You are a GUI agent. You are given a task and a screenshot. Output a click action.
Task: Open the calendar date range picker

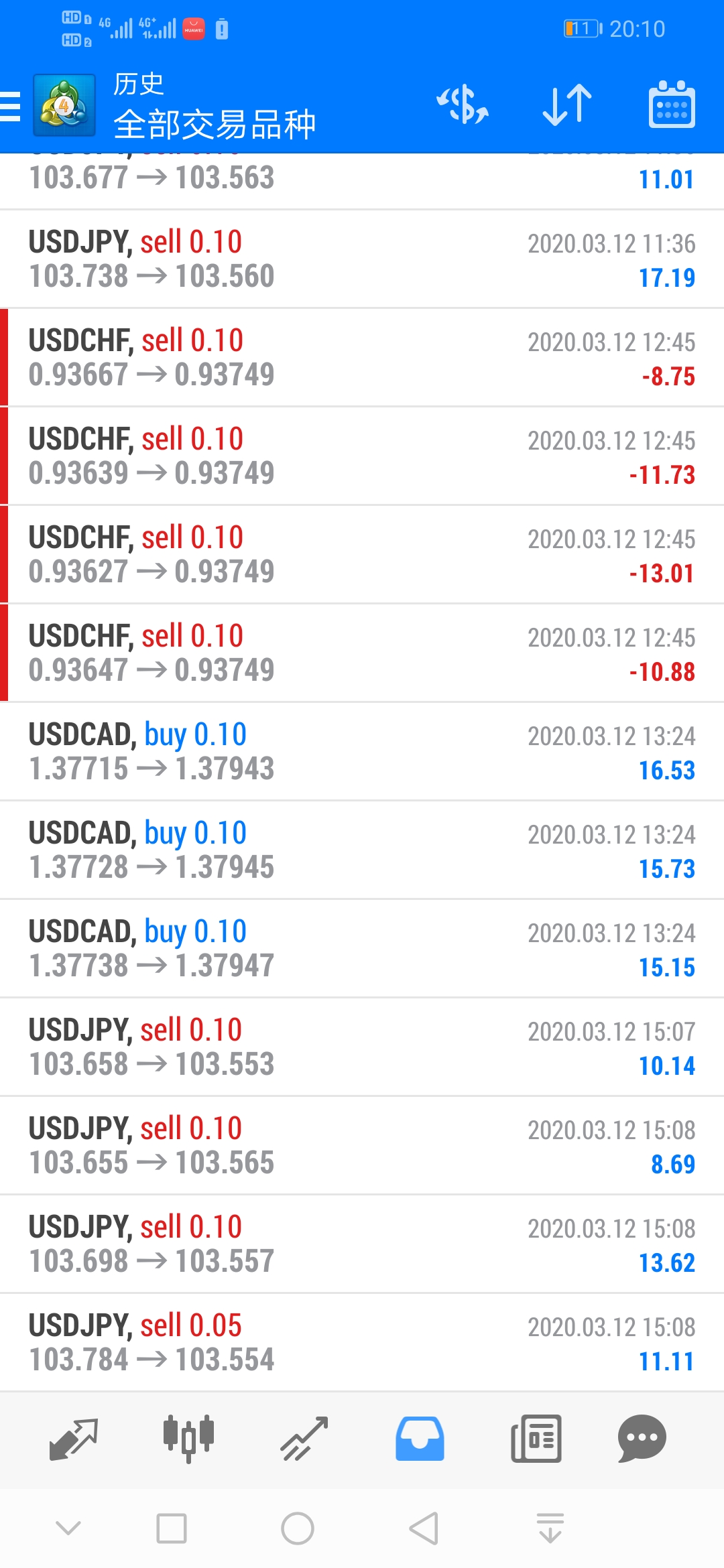(672, 105)
